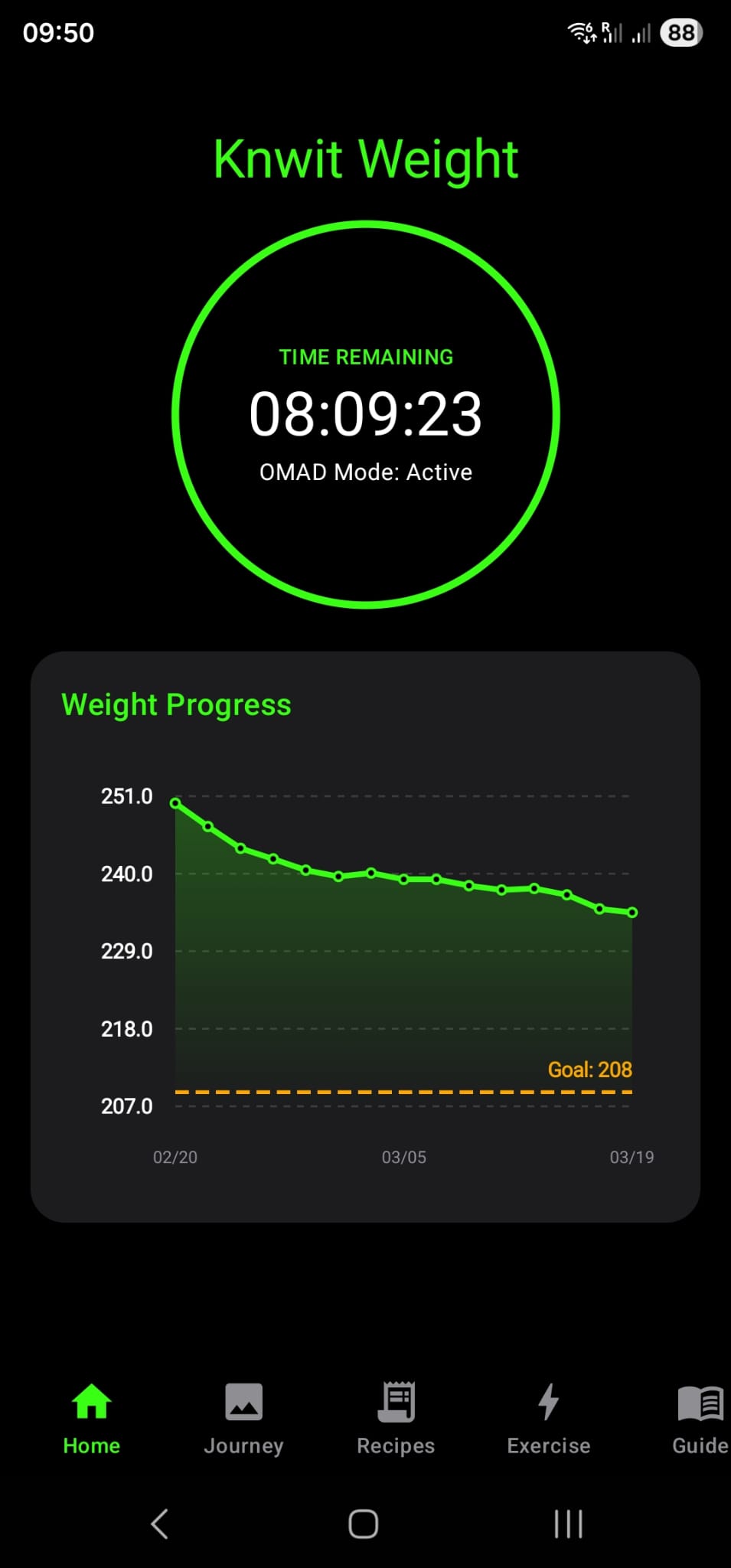Tap the 02/20 date axis label
The image size is (731, 1568).
click(175, 1157)
